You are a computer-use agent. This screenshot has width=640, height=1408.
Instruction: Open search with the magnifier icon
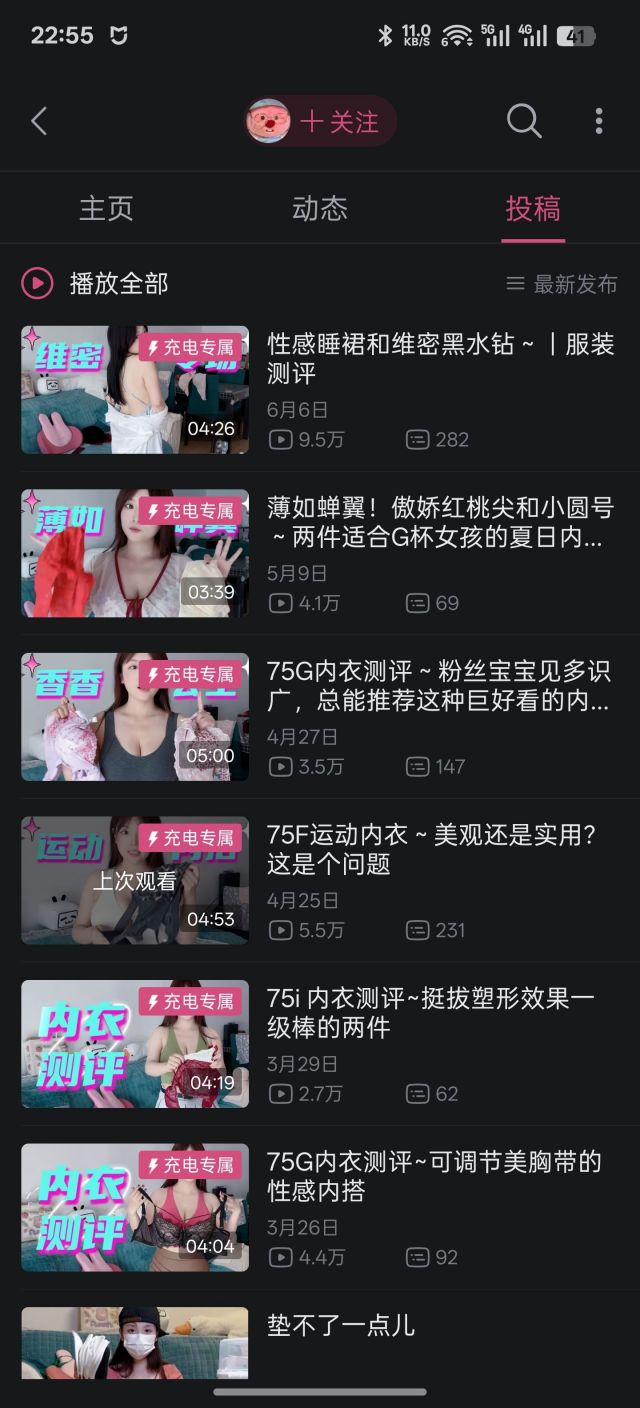tap(523, 122)
